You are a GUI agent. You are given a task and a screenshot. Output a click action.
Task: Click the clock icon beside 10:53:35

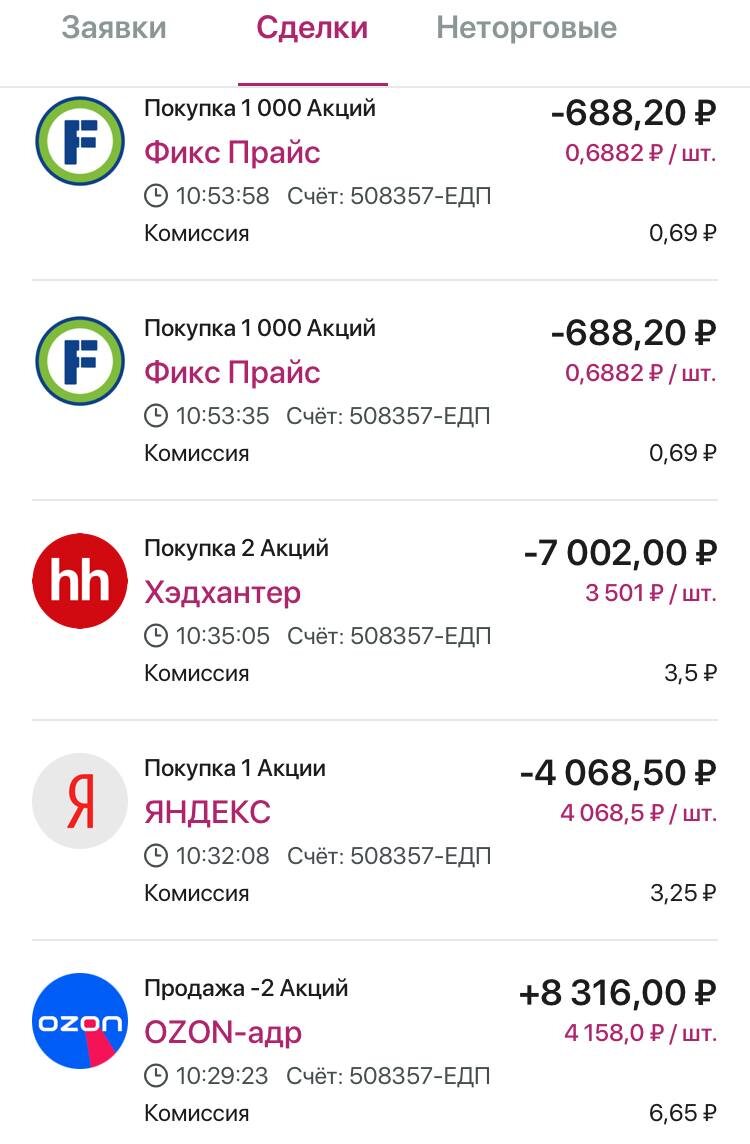(x=157, y=416)
